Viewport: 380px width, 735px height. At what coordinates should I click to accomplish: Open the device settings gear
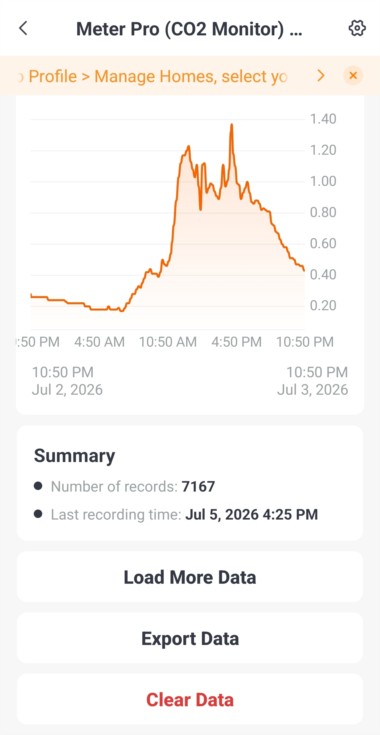pyautogui.click(x=357, y=29)
